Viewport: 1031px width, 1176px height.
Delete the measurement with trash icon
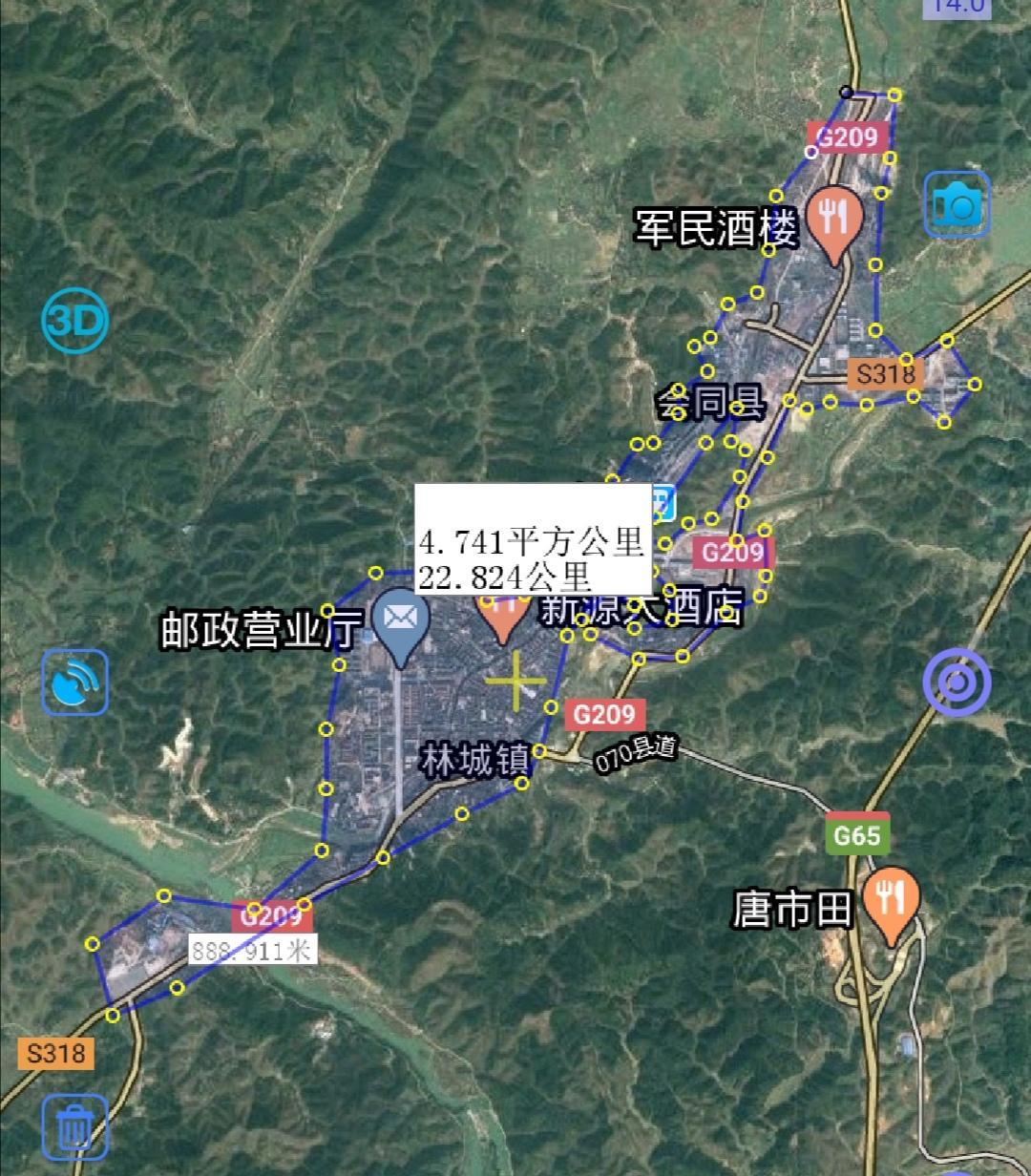[x=75, y=1127]
